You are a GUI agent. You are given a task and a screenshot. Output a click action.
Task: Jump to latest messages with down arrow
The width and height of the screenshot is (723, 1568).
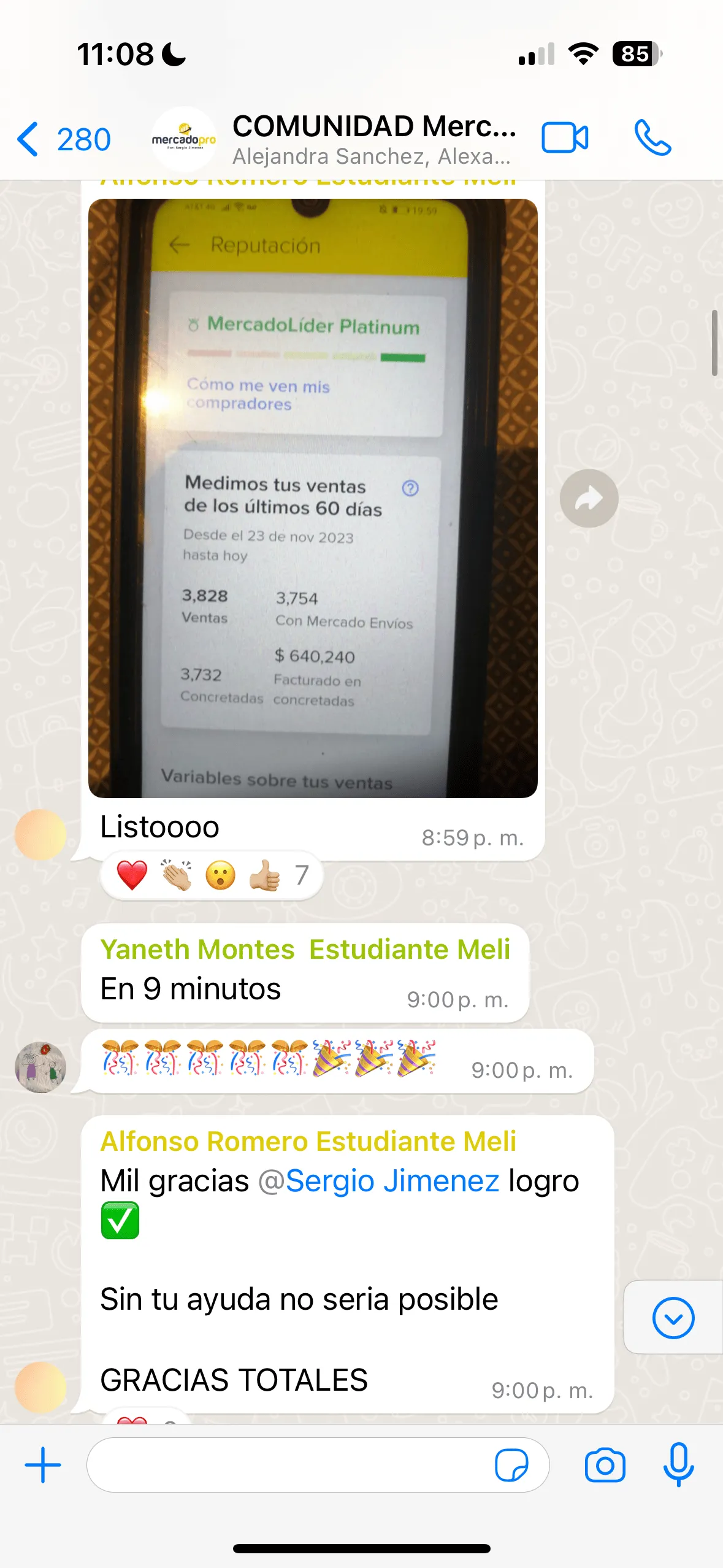(673, 1318)
